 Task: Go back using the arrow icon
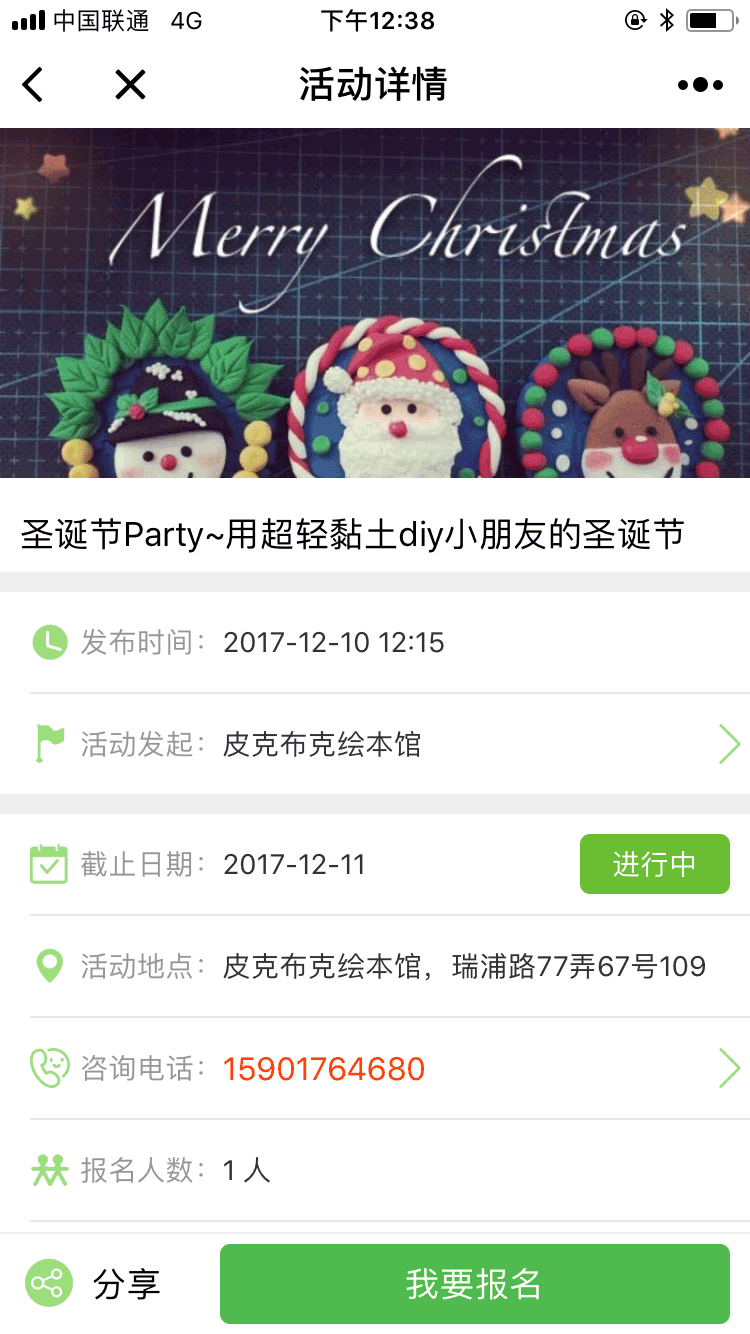tap(34, 85)
